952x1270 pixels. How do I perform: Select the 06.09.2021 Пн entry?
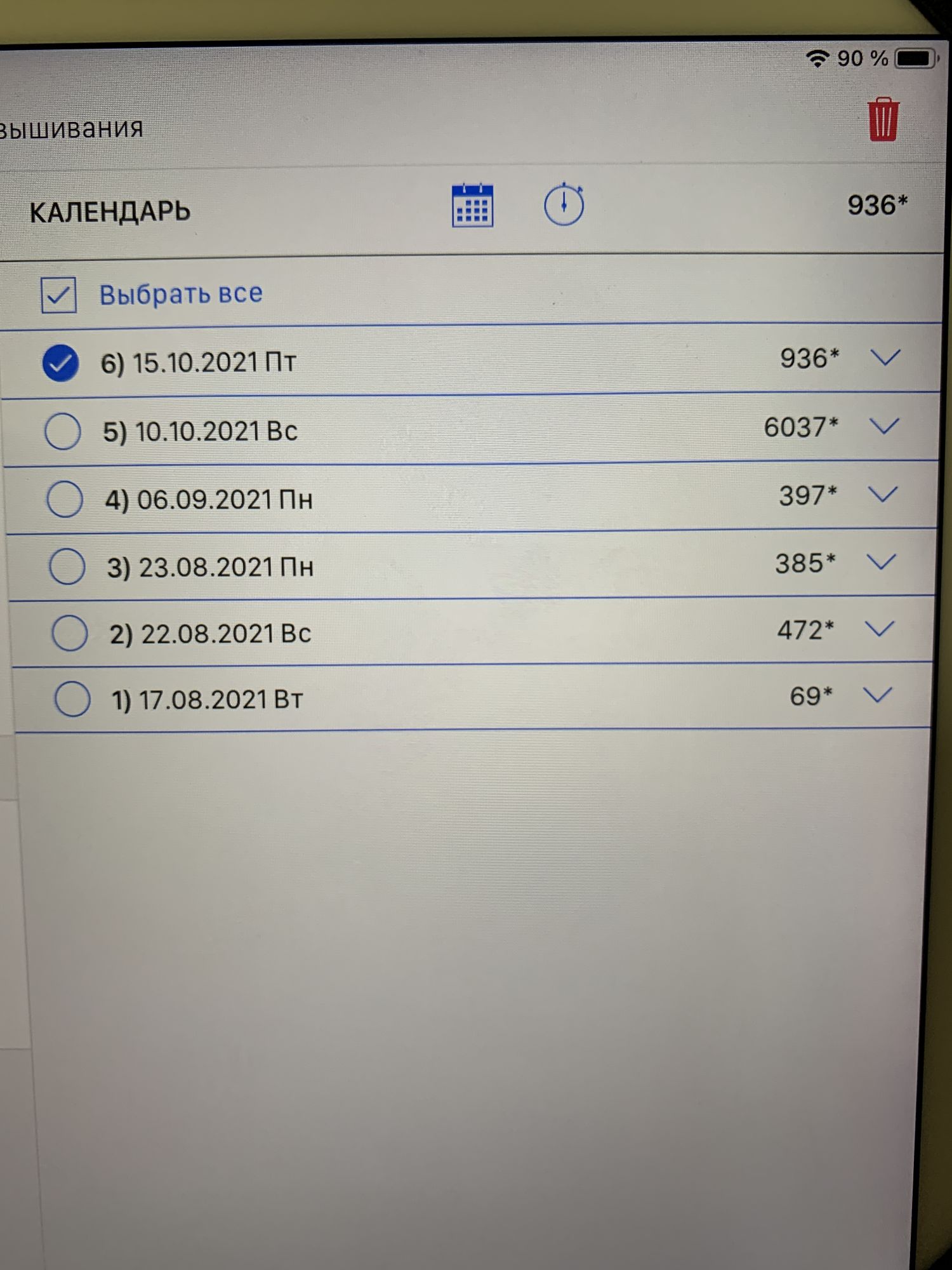click(x=65, y=499)
